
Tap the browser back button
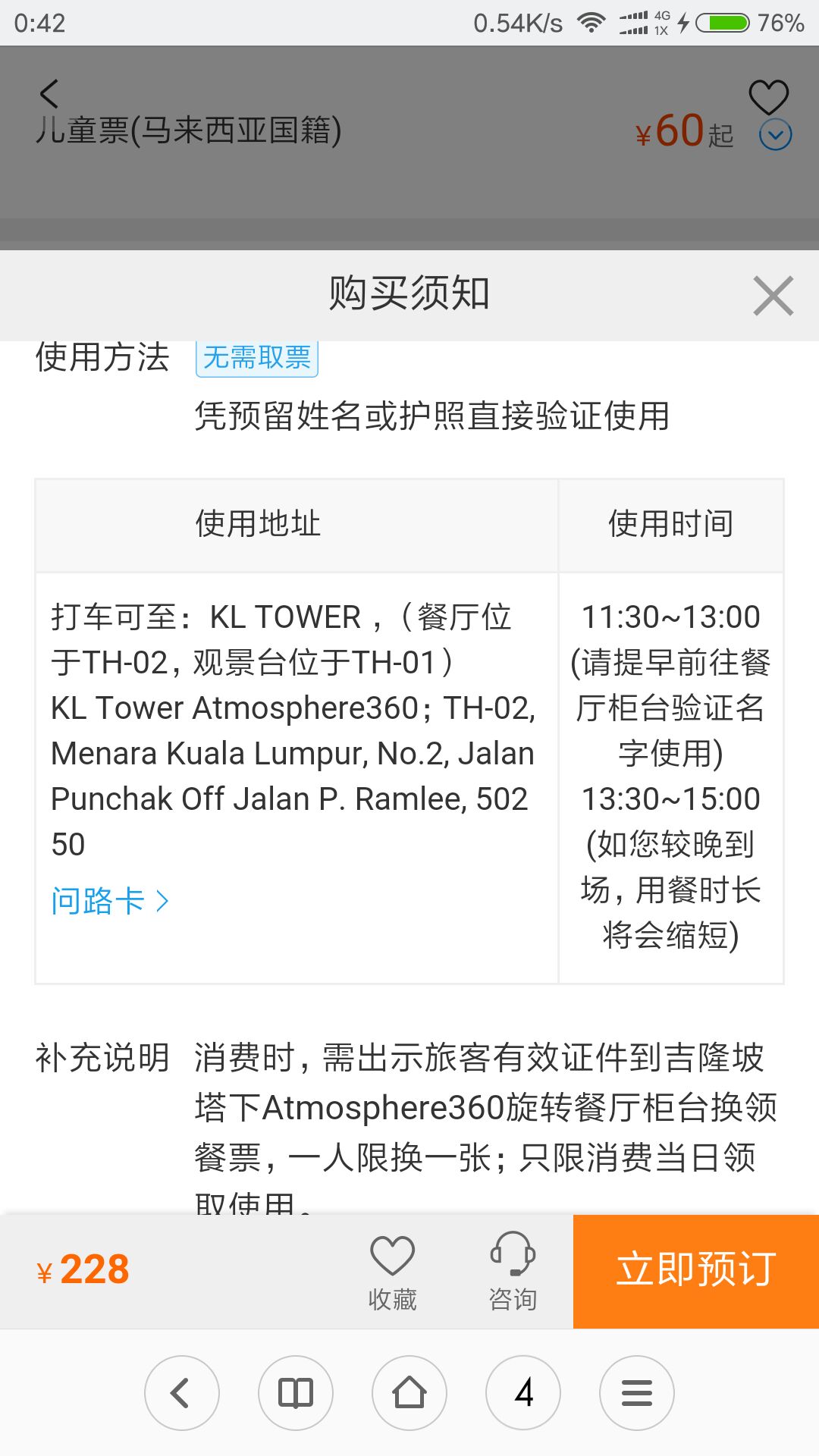tap(182, 1393)
